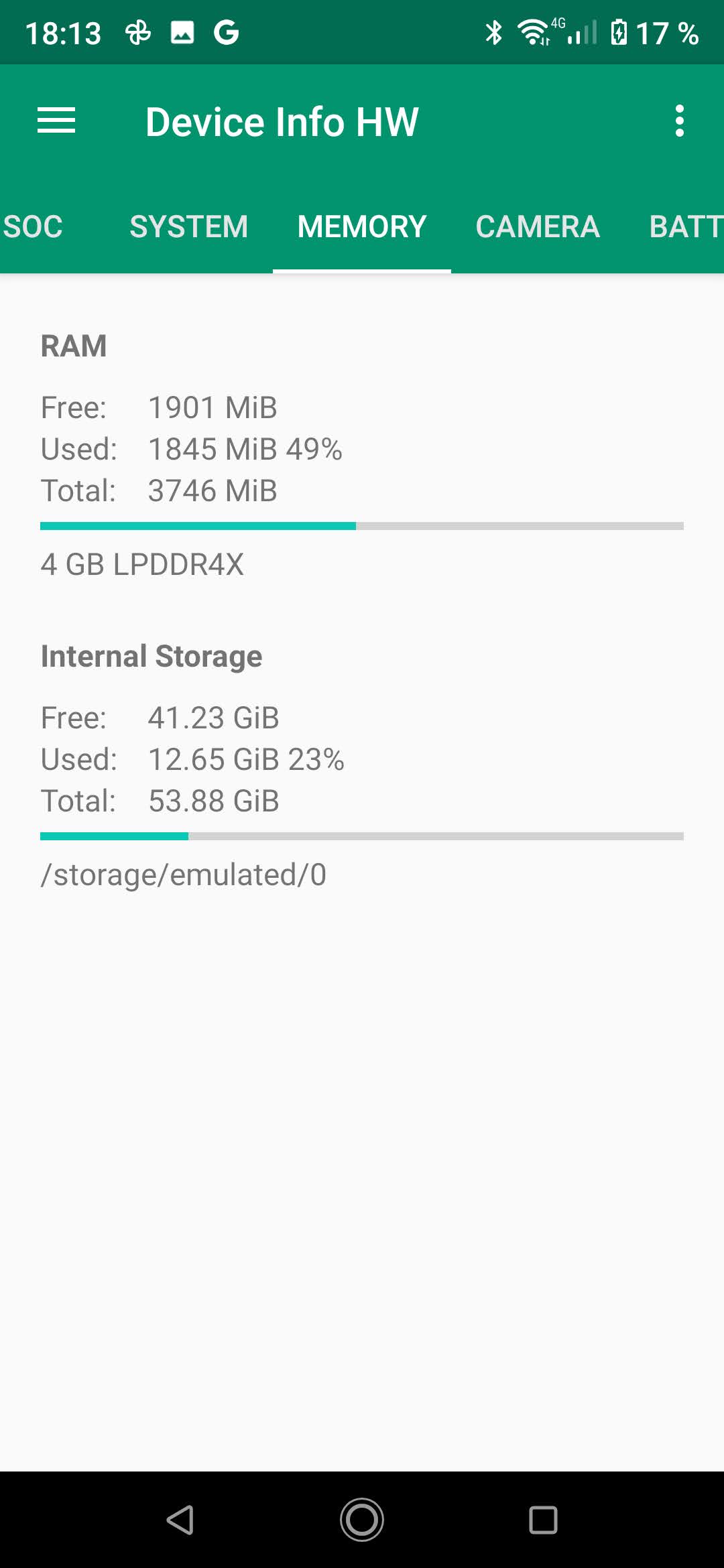
Task: Switch to the SYSTEM tab
Action: tap(188, 226)
